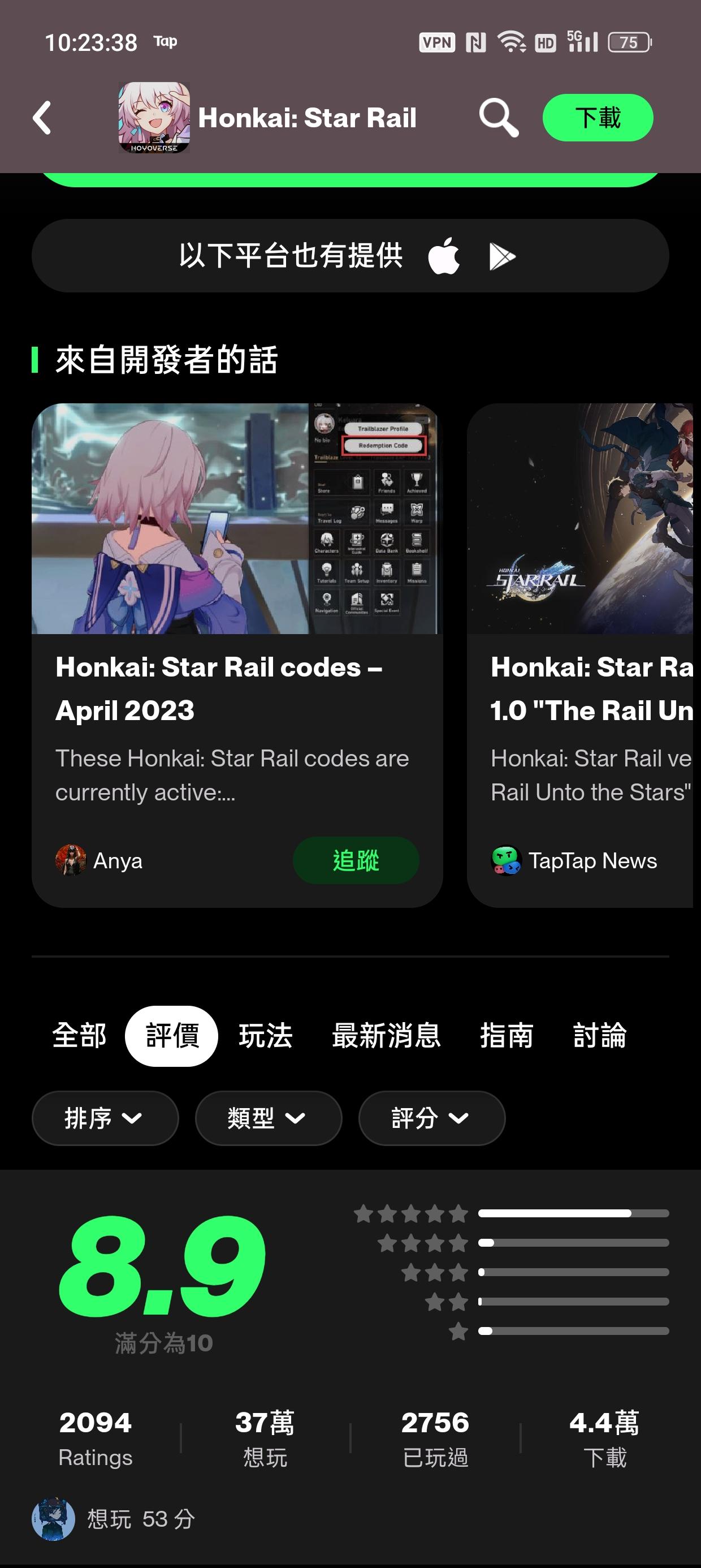This screenshot has width=701, height=1568.
Task: Switch to the 討論 tab
Action: pos(599,1035)
